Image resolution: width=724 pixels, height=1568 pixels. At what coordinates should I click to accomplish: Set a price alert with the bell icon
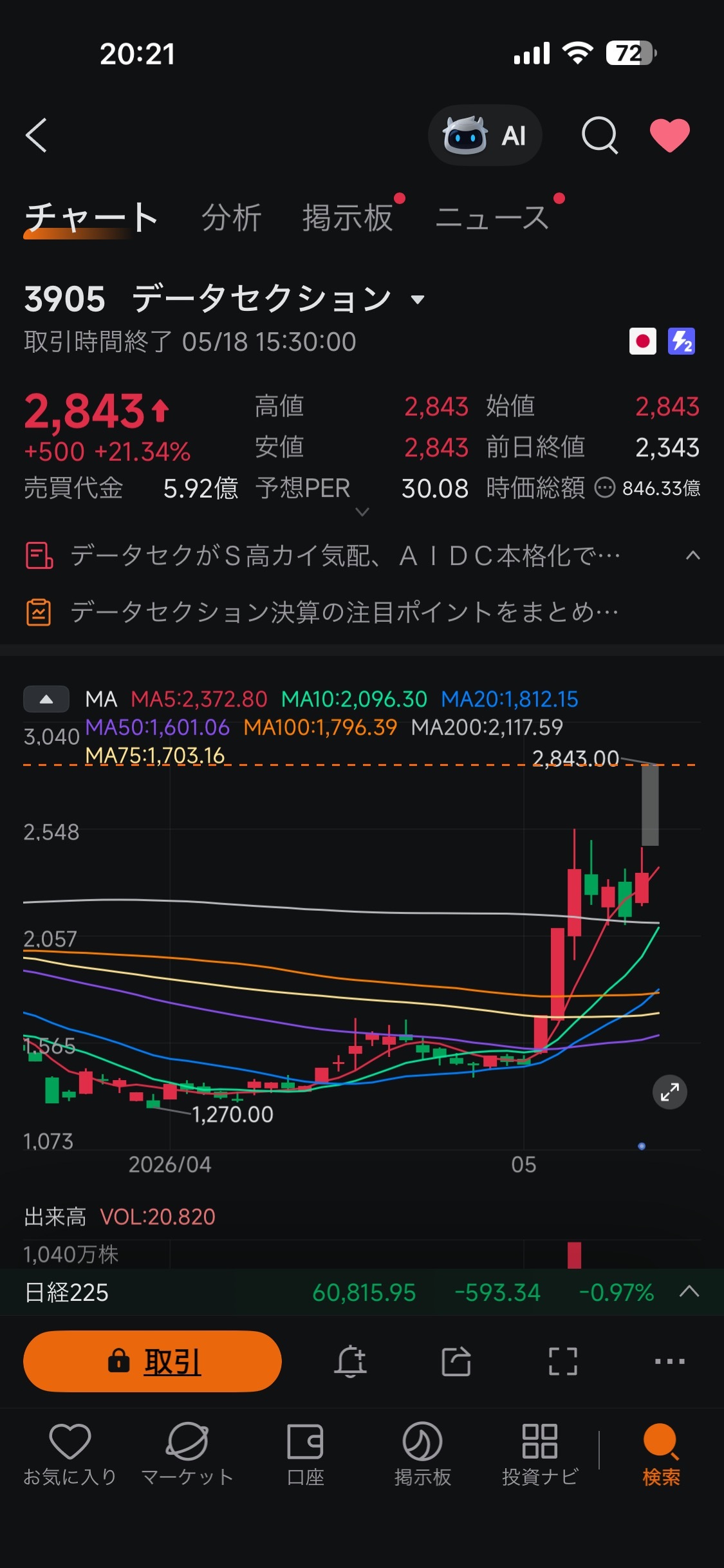point(351,1361)
